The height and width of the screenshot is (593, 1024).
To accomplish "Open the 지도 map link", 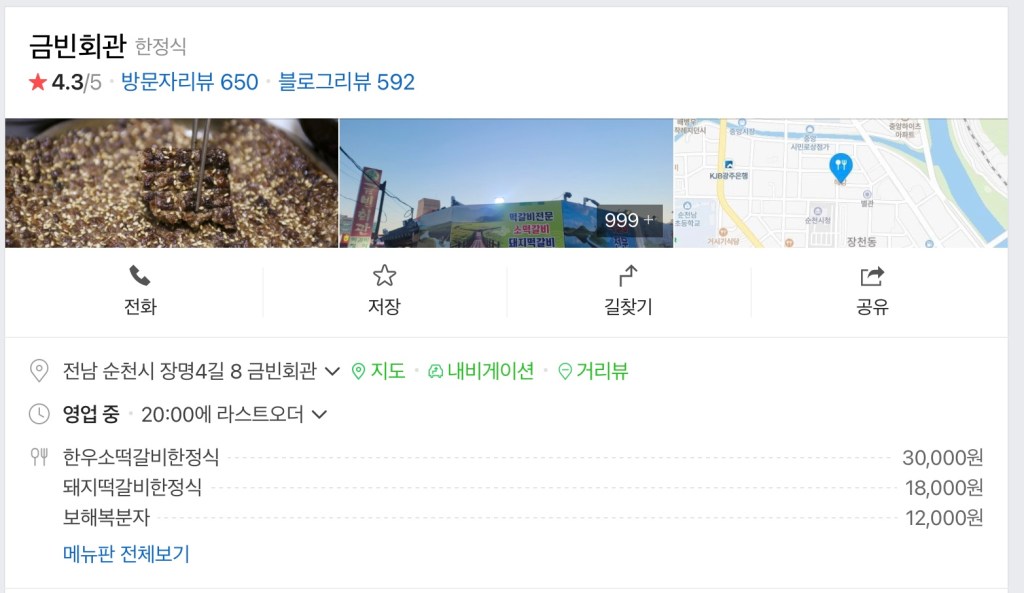I will (379, 371).
